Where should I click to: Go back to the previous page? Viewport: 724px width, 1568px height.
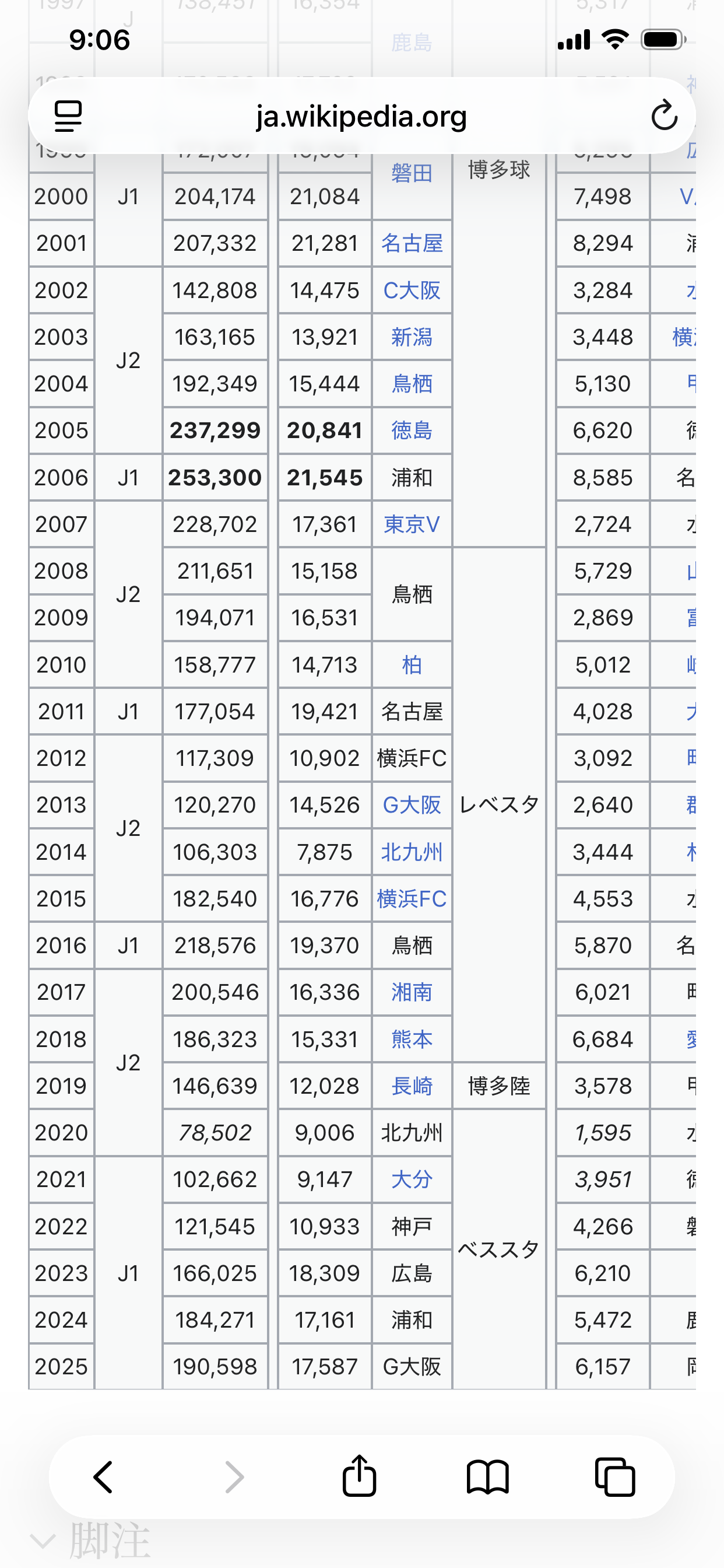click(103, 1476)
